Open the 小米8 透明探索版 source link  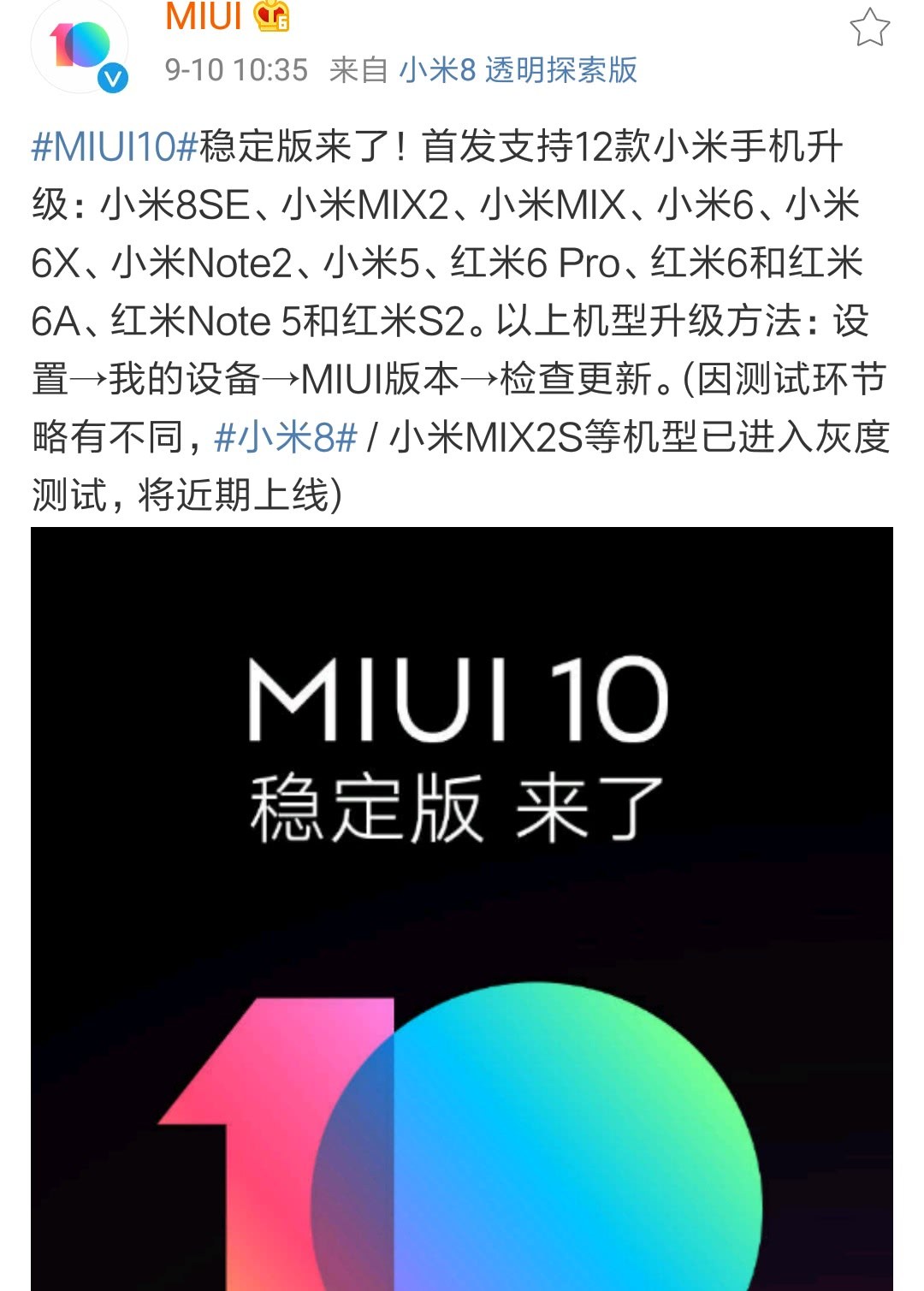pyautogui.click(x=518, y=70)
